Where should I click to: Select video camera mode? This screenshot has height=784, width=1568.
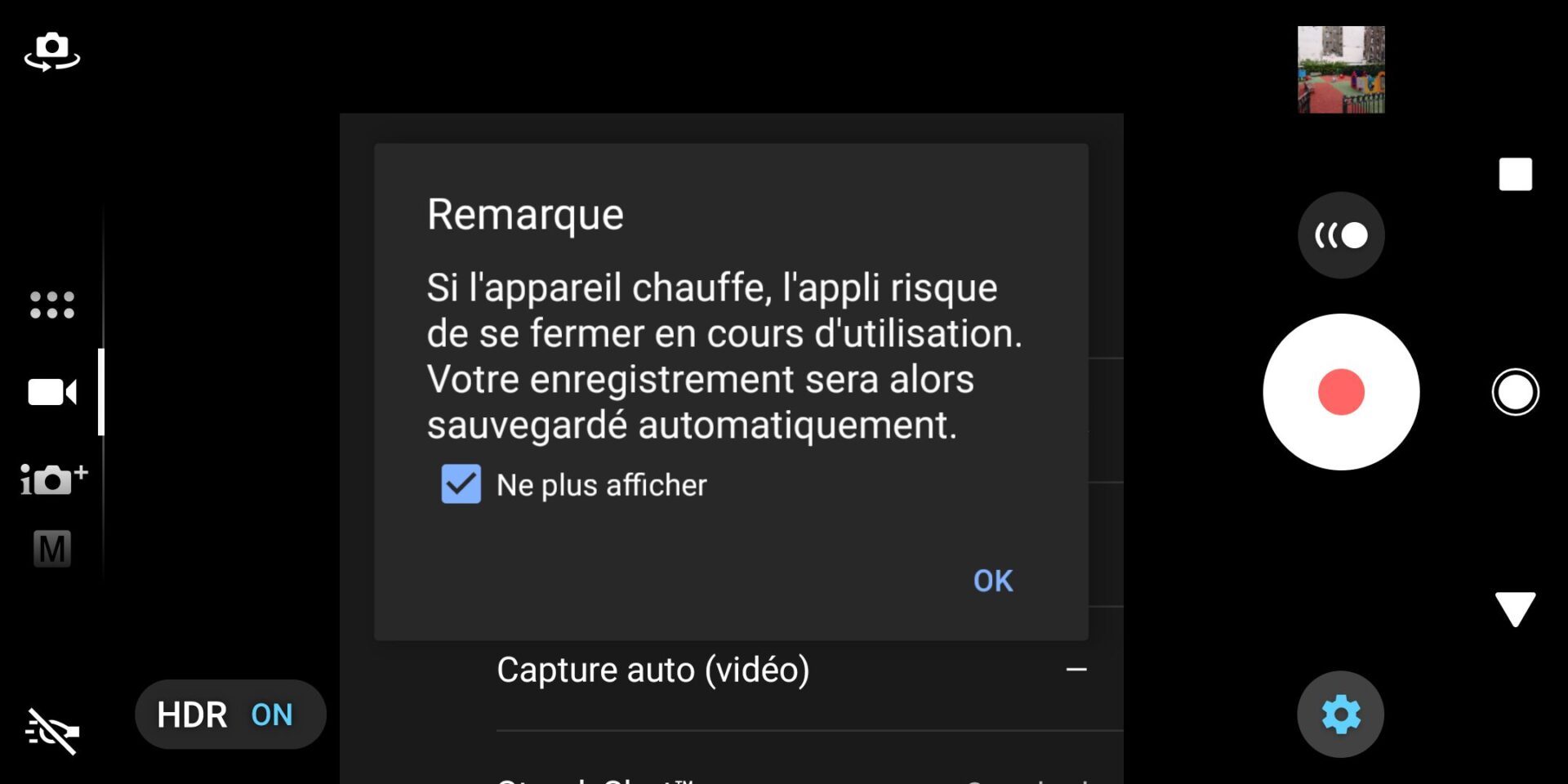tap(52, 392)
